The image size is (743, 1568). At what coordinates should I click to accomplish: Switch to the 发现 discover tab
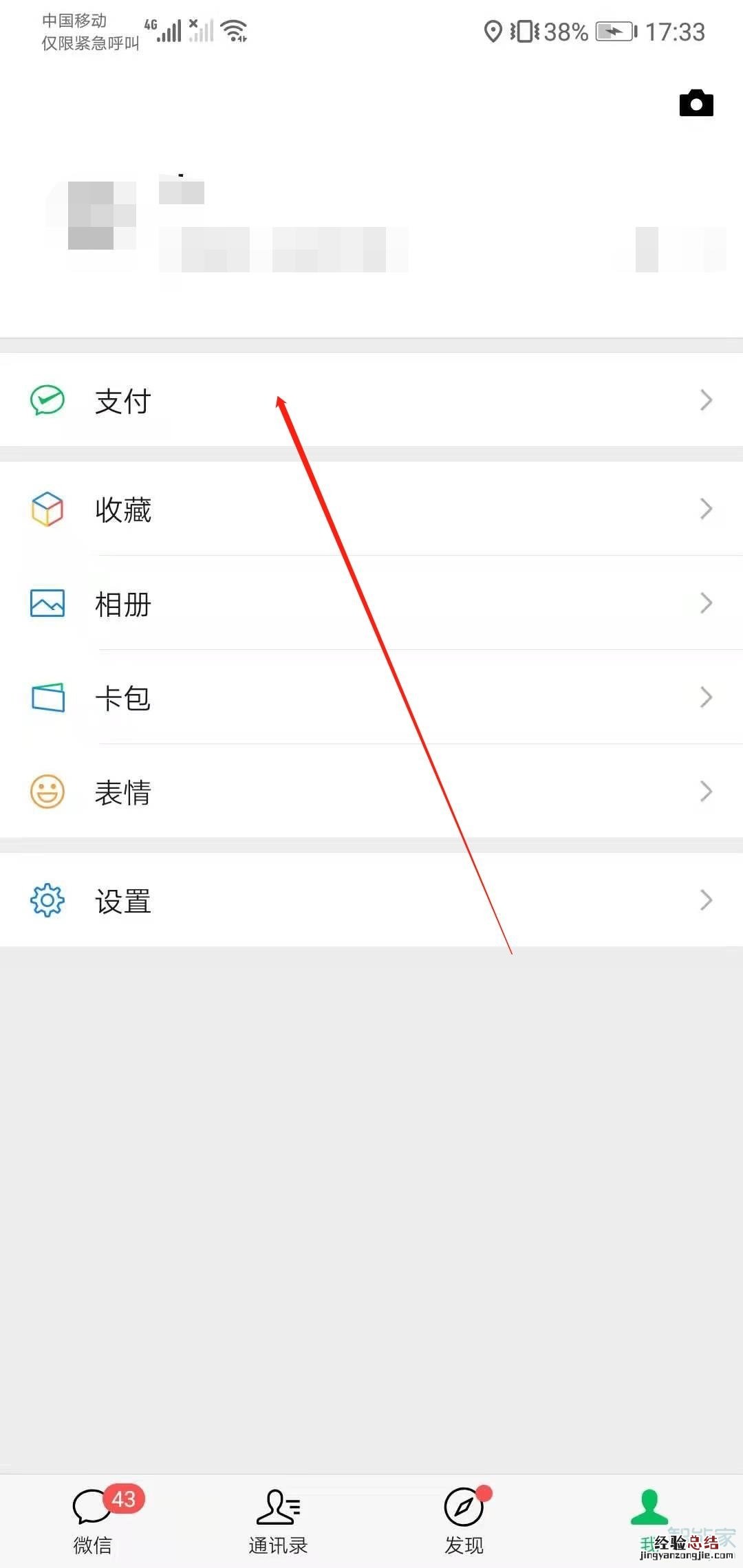464,1521
